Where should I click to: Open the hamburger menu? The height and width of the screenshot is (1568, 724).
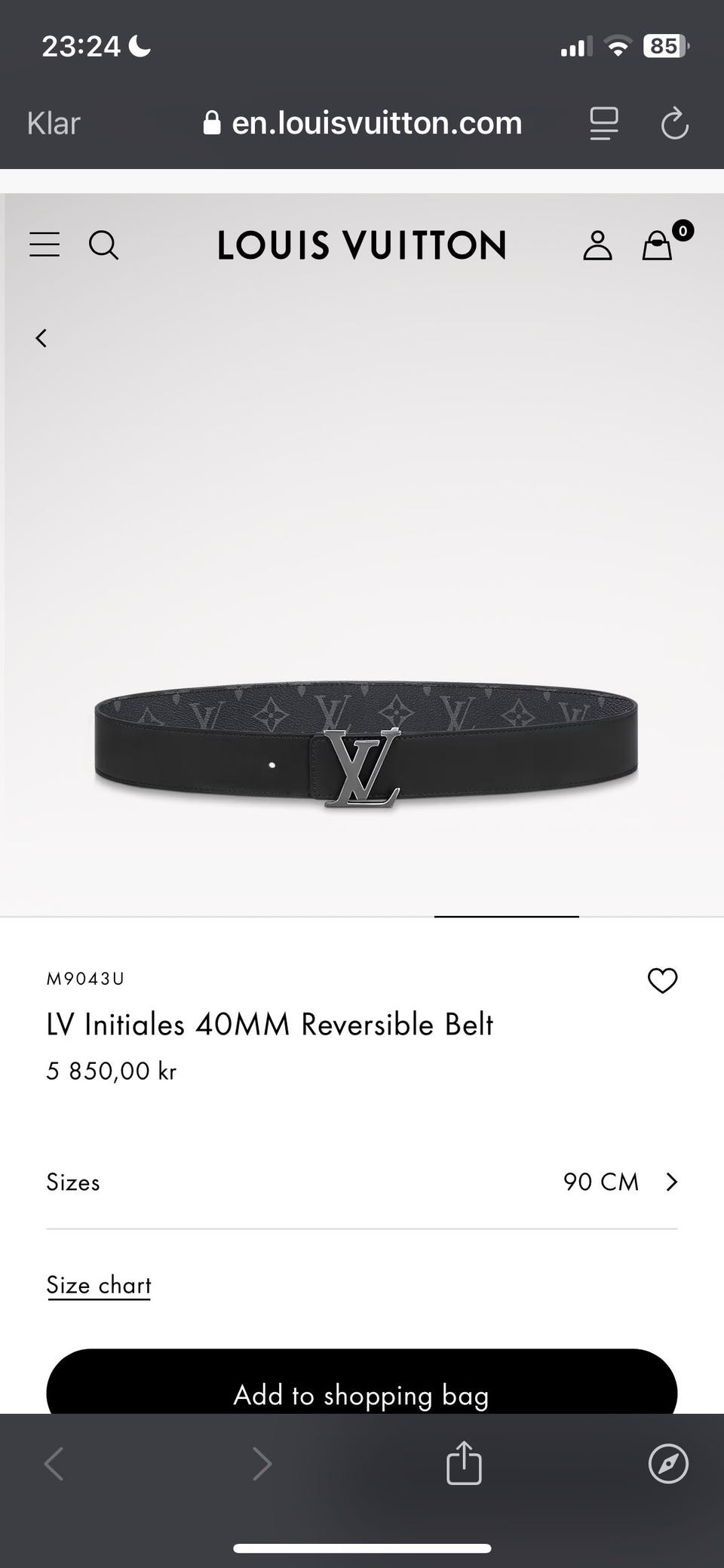[x=44, y=244]
